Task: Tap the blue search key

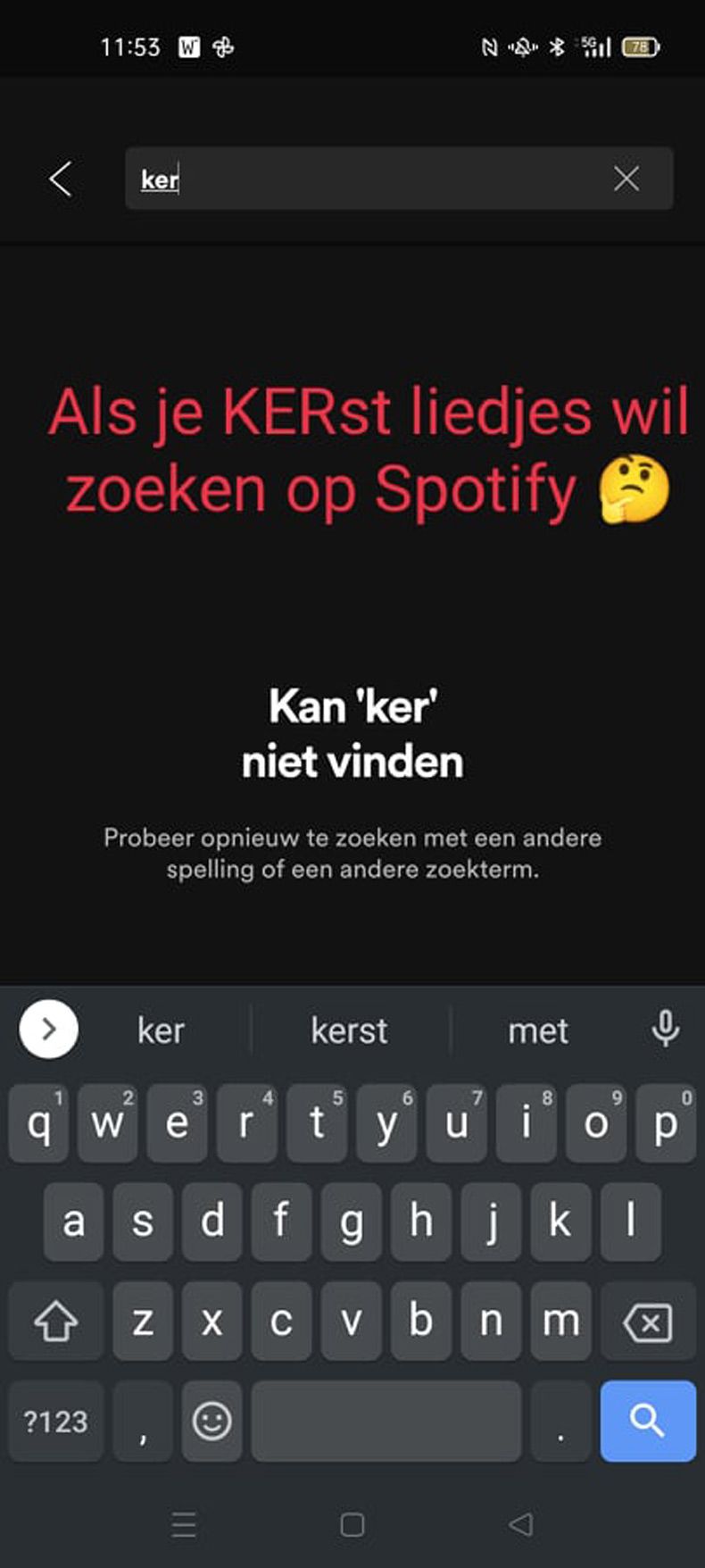Action: click(x=647, y=1422)
